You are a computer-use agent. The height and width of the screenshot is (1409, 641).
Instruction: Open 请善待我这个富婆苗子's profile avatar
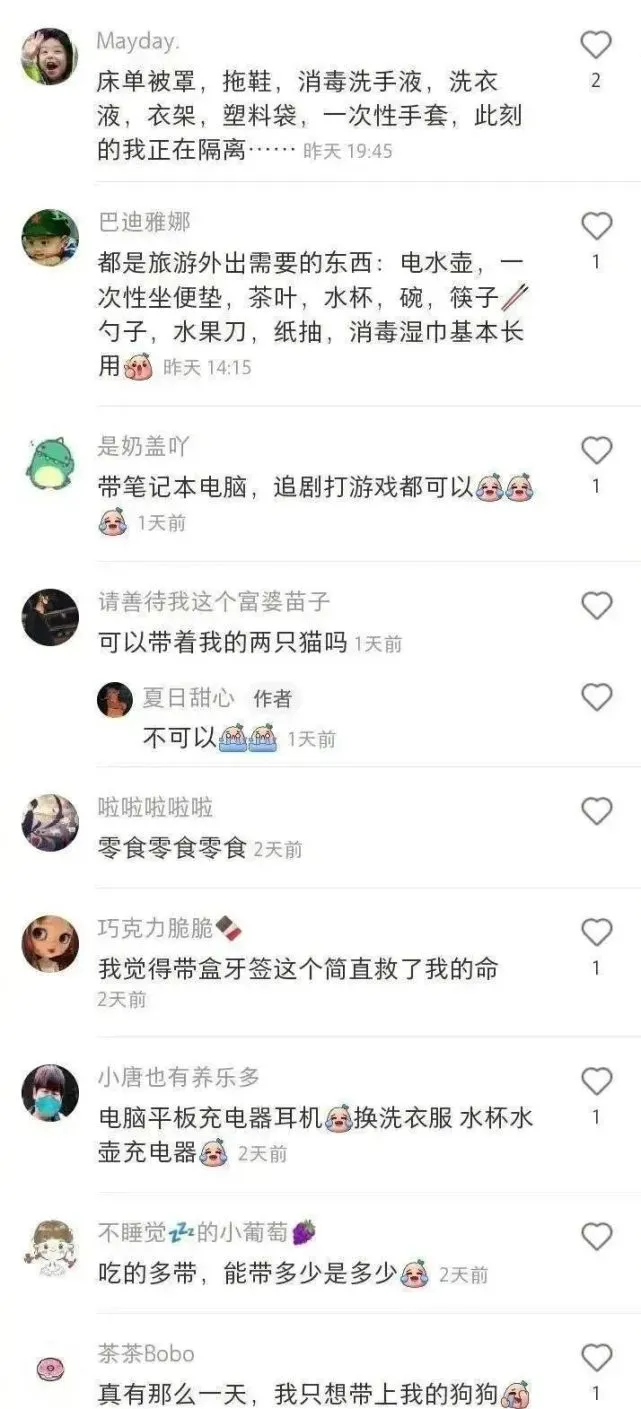(x=50, y=617)
